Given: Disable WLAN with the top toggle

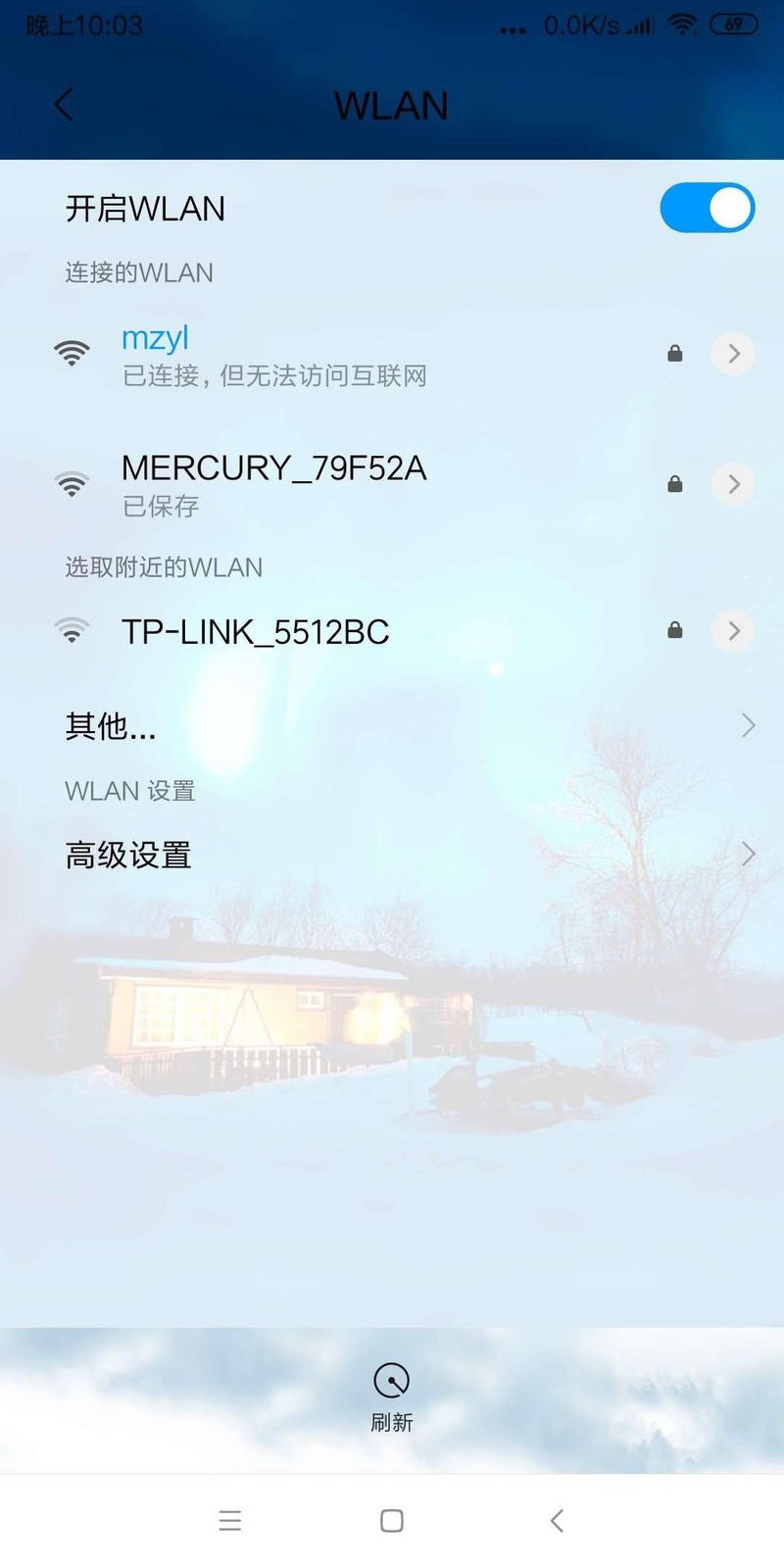Looking at the screenshot, I should tap(707, 207).
